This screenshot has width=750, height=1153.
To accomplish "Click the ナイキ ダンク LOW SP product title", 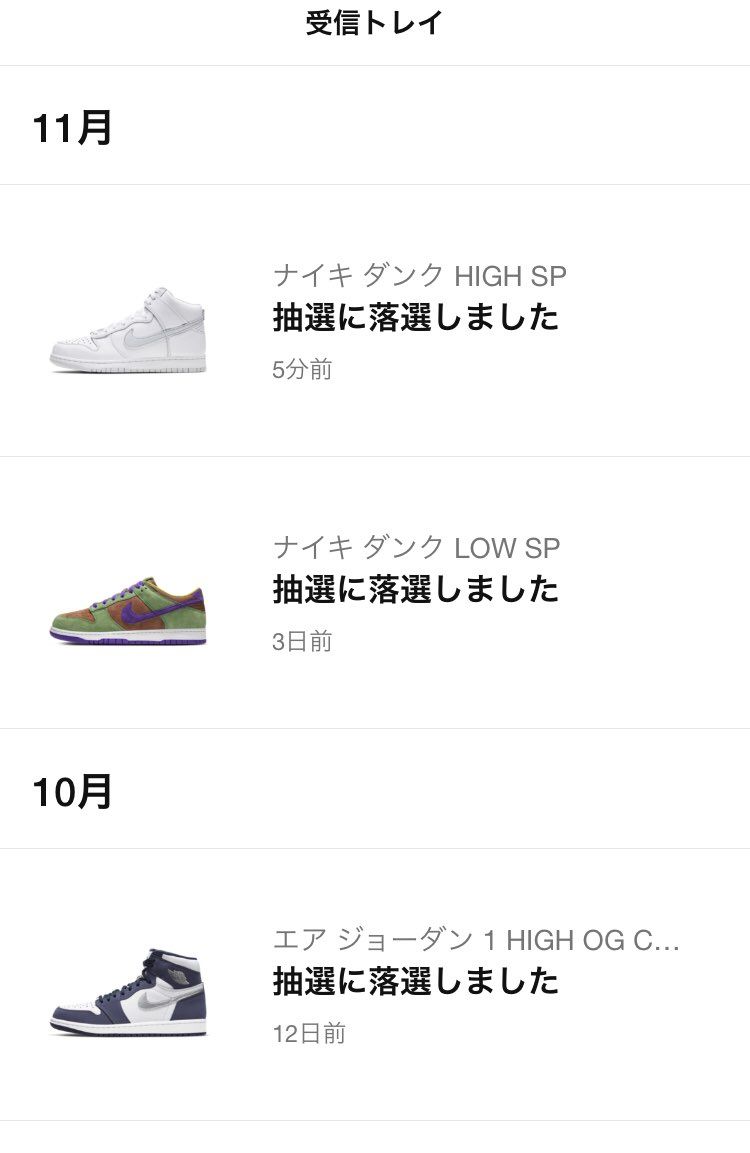I will tap(418, 548).
